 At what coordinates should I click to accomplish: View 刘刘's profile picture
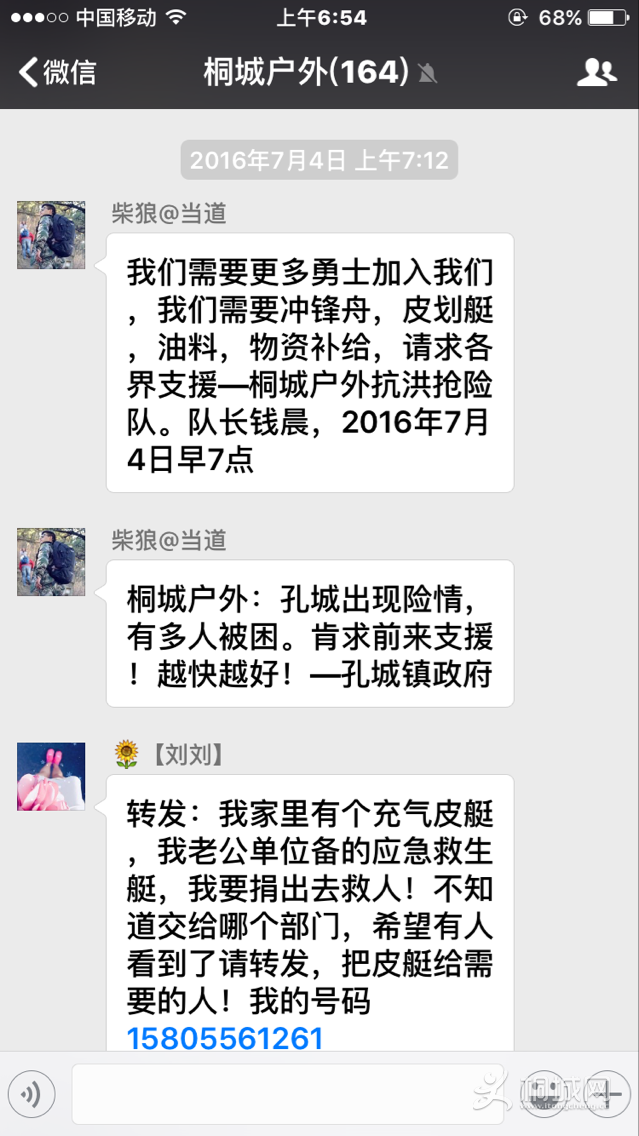51,776
